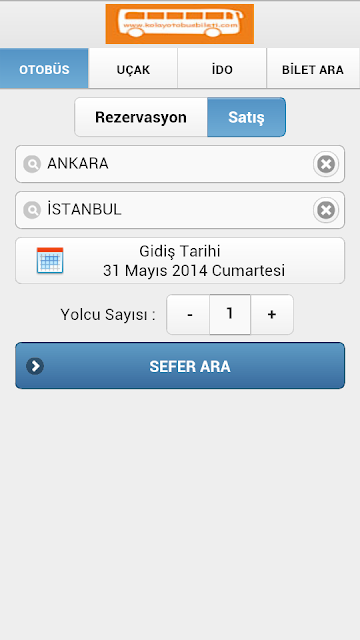Open the İDO tab

click(x=222, y=69)
